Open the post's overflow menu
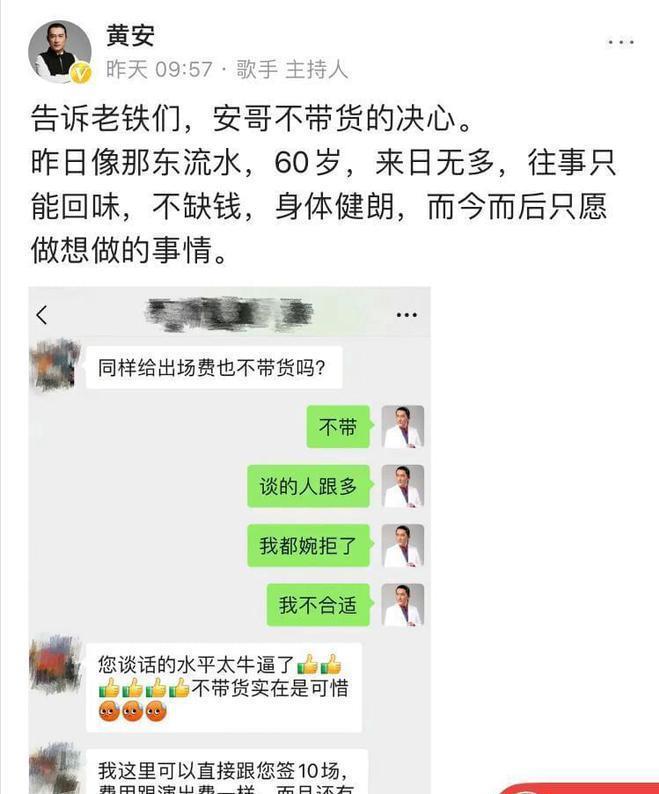This screenshot has width=659, height=794. point(621,42)
